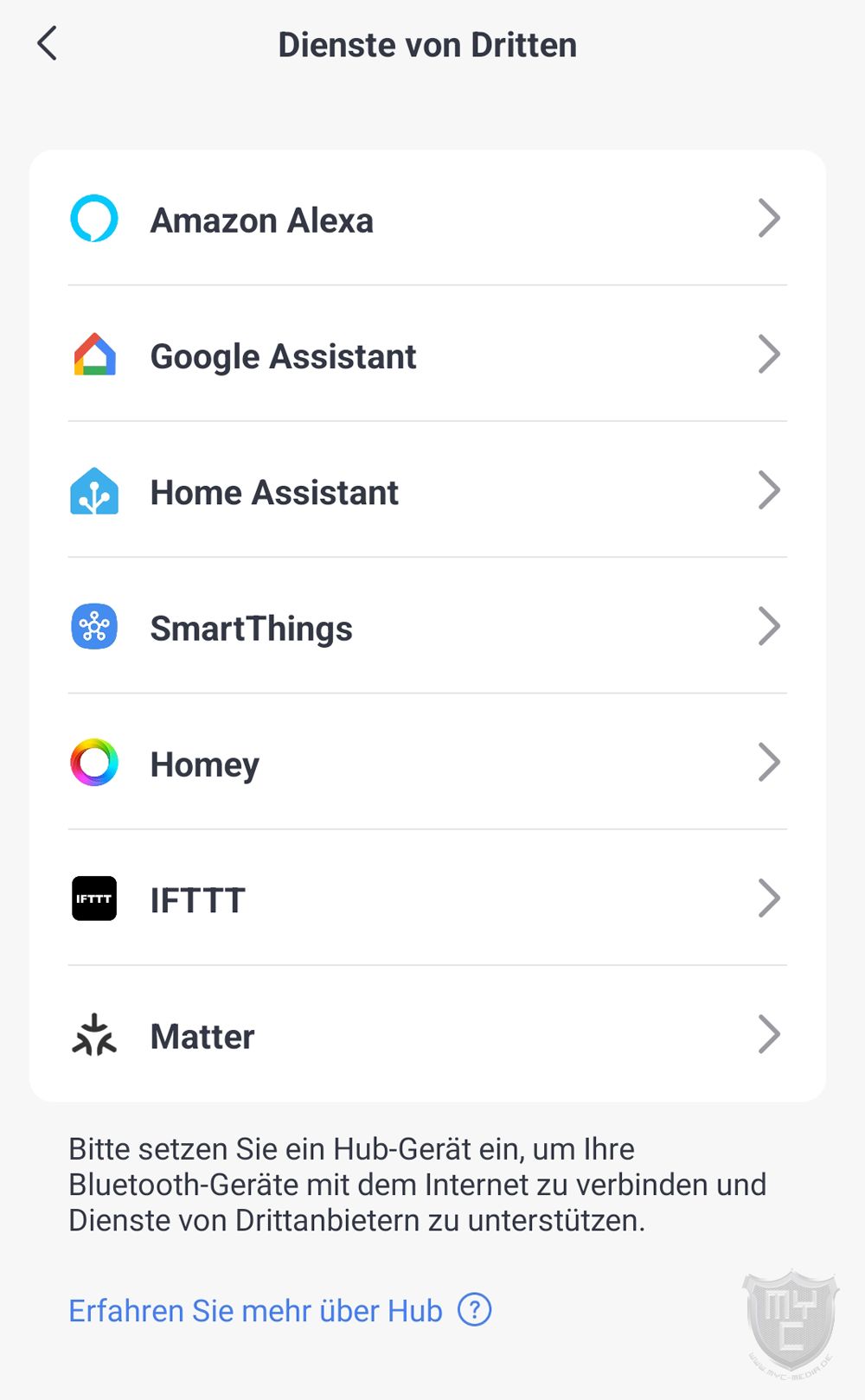The image size is (865, 1400).
Task: Choose the Homey service
Action: coord(427,762)
